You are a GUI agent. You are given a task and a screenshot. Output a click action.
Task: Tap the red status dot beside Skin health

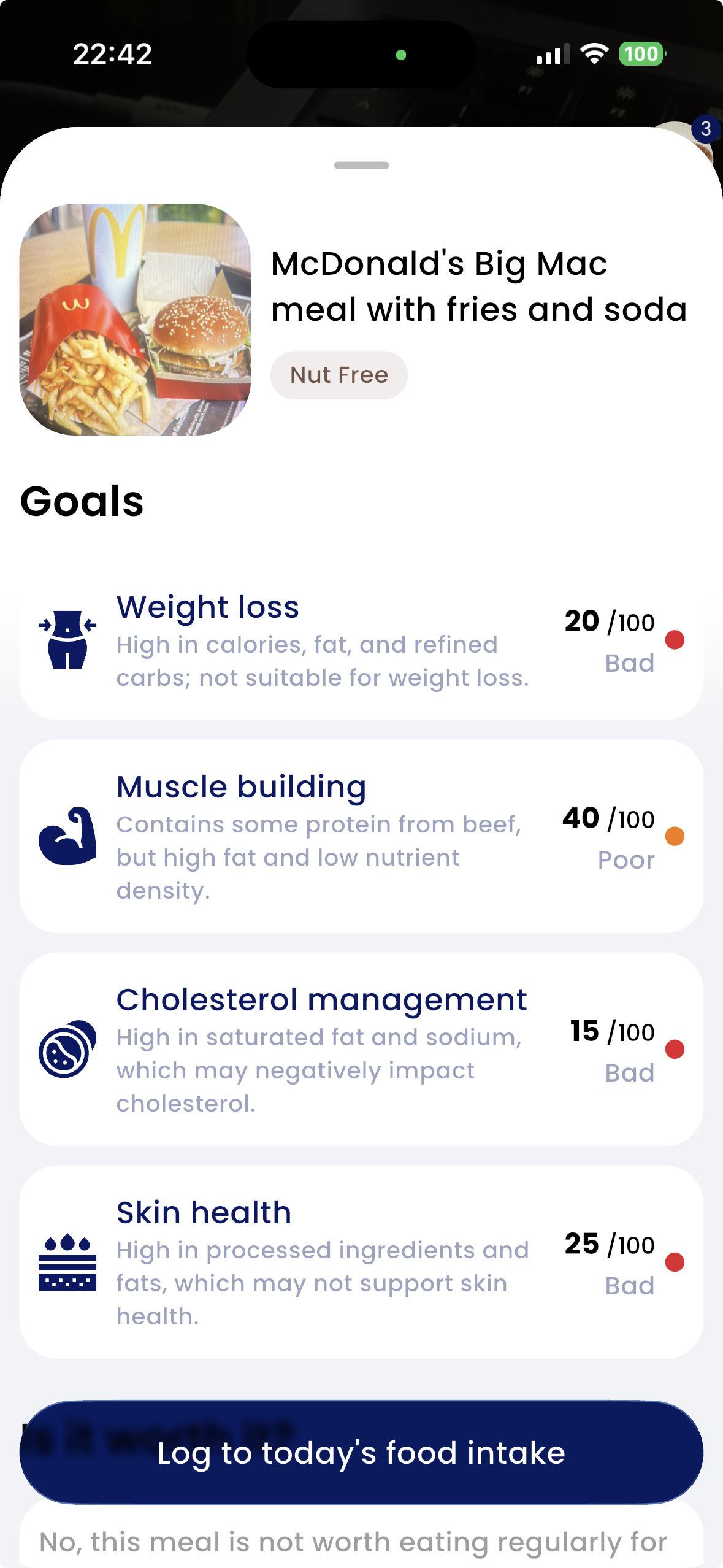[x=675, y=1262]
